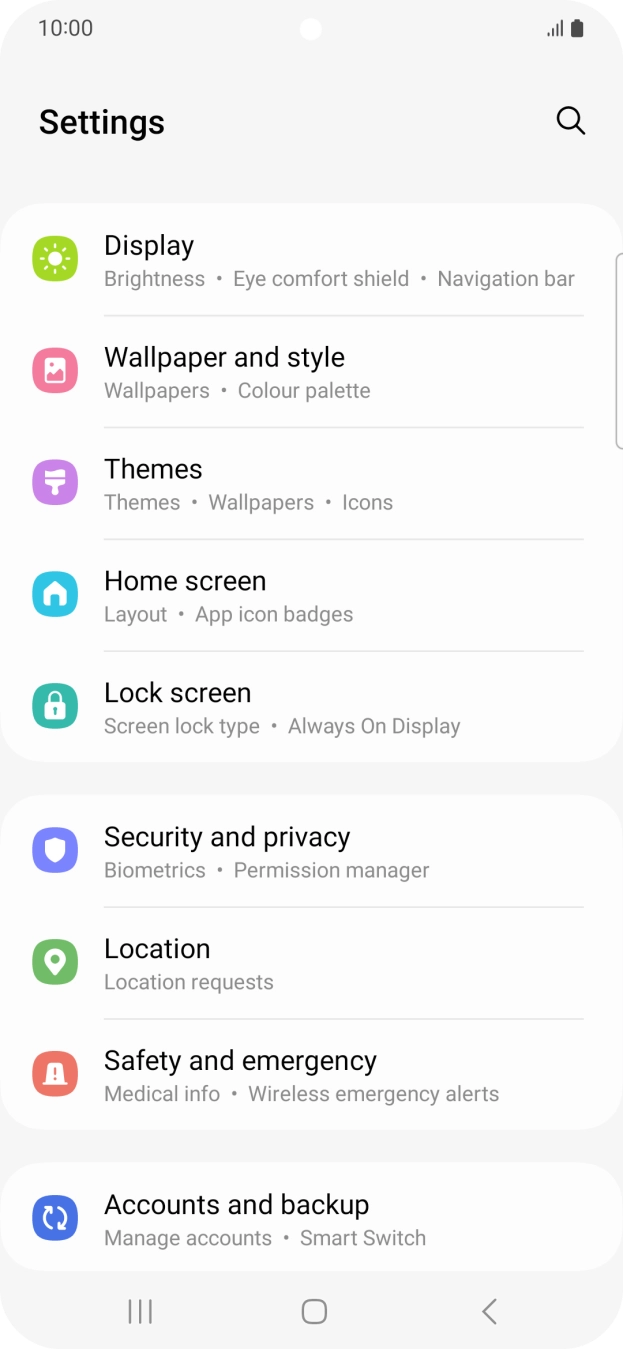Open Security and privacy
Image resolution: width=623 pixels, height=1349 pixels.
coord(310,852)
